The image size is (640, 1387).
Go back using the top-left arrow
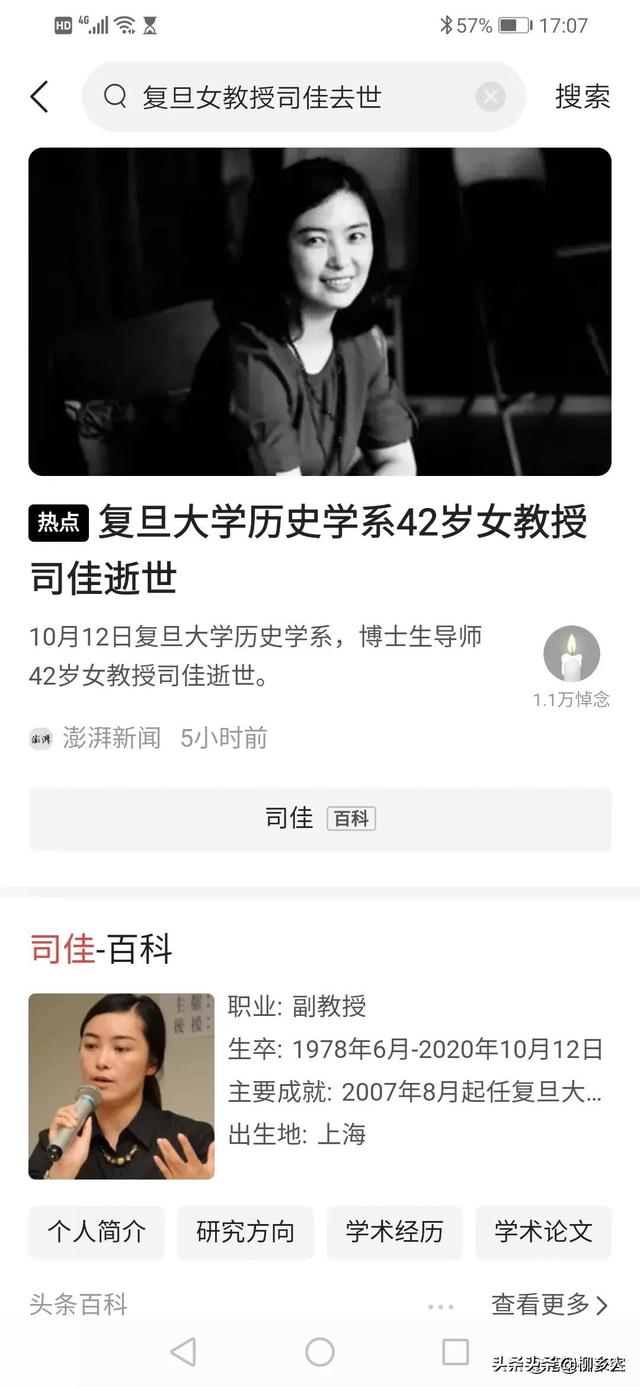[x=40, y=97]
